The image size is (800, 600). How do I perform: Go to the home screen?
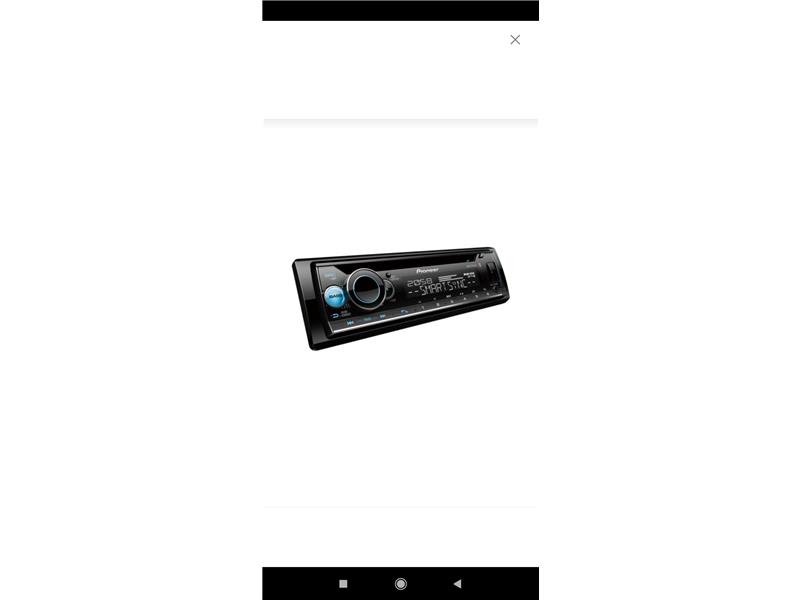400,583
